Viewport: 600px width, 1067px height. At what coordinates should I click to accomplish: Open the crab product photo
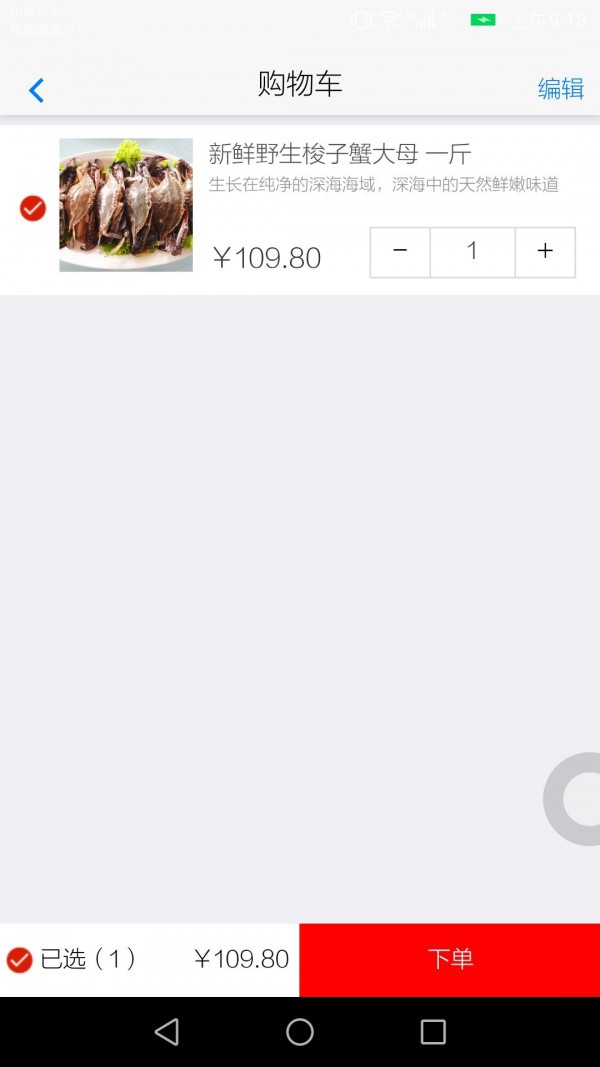(126, 205)
